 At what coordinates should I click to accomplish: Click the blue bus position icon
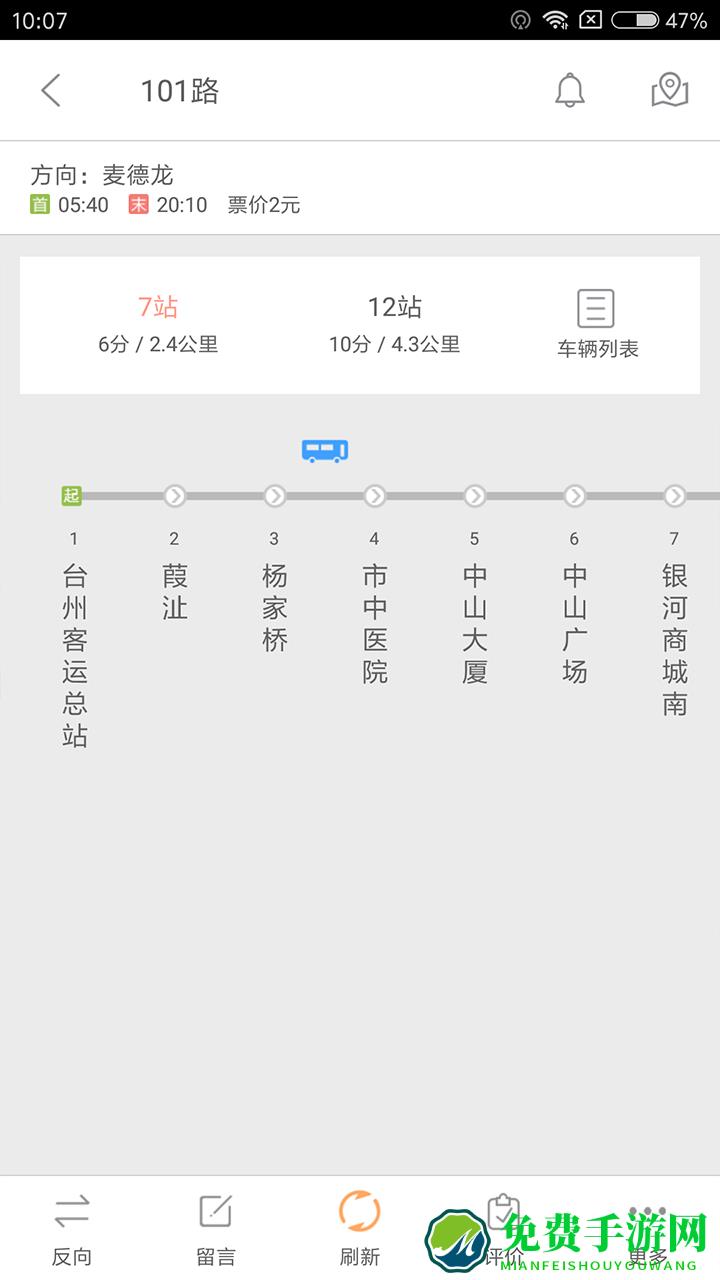323,450
